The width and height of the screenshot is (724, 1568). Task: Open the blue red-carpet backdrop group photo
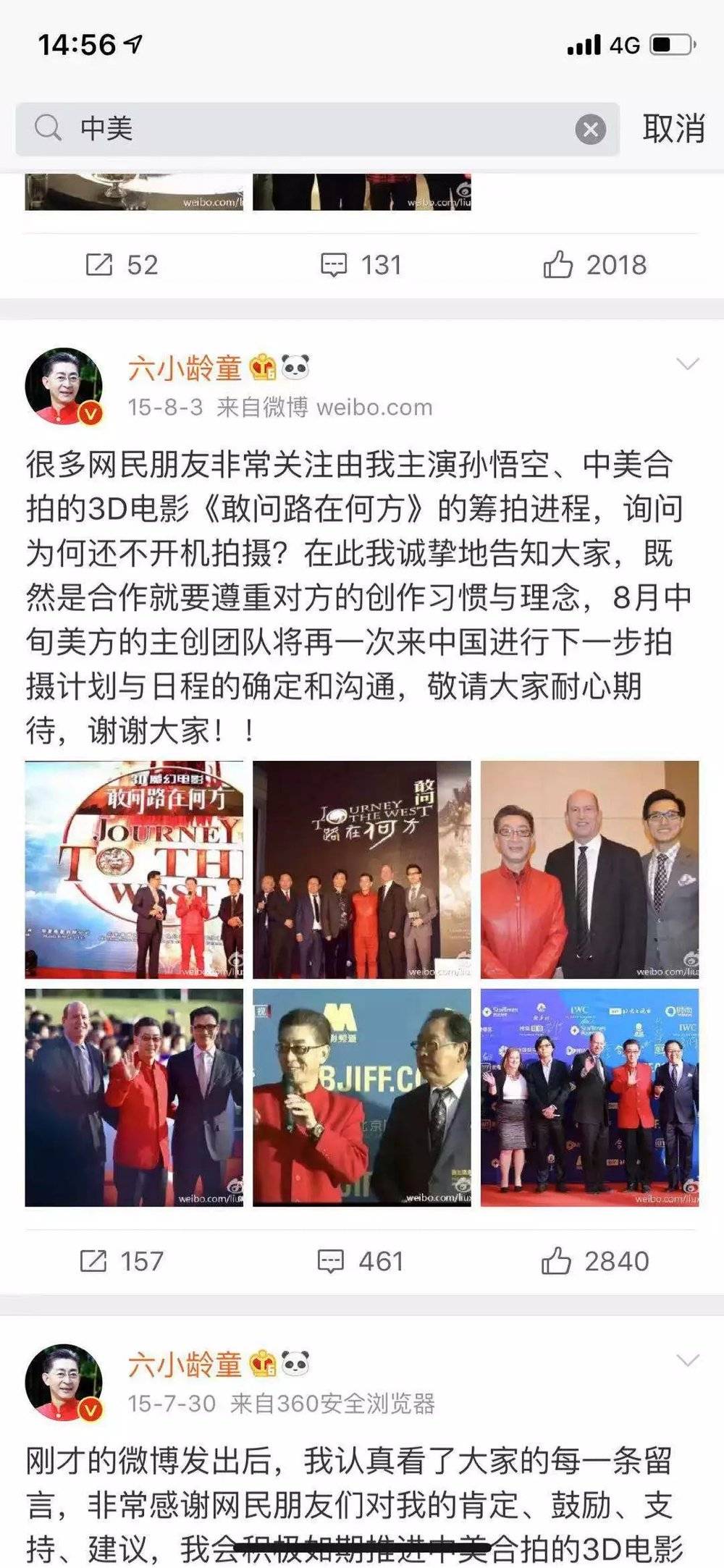click(589, 1097)
